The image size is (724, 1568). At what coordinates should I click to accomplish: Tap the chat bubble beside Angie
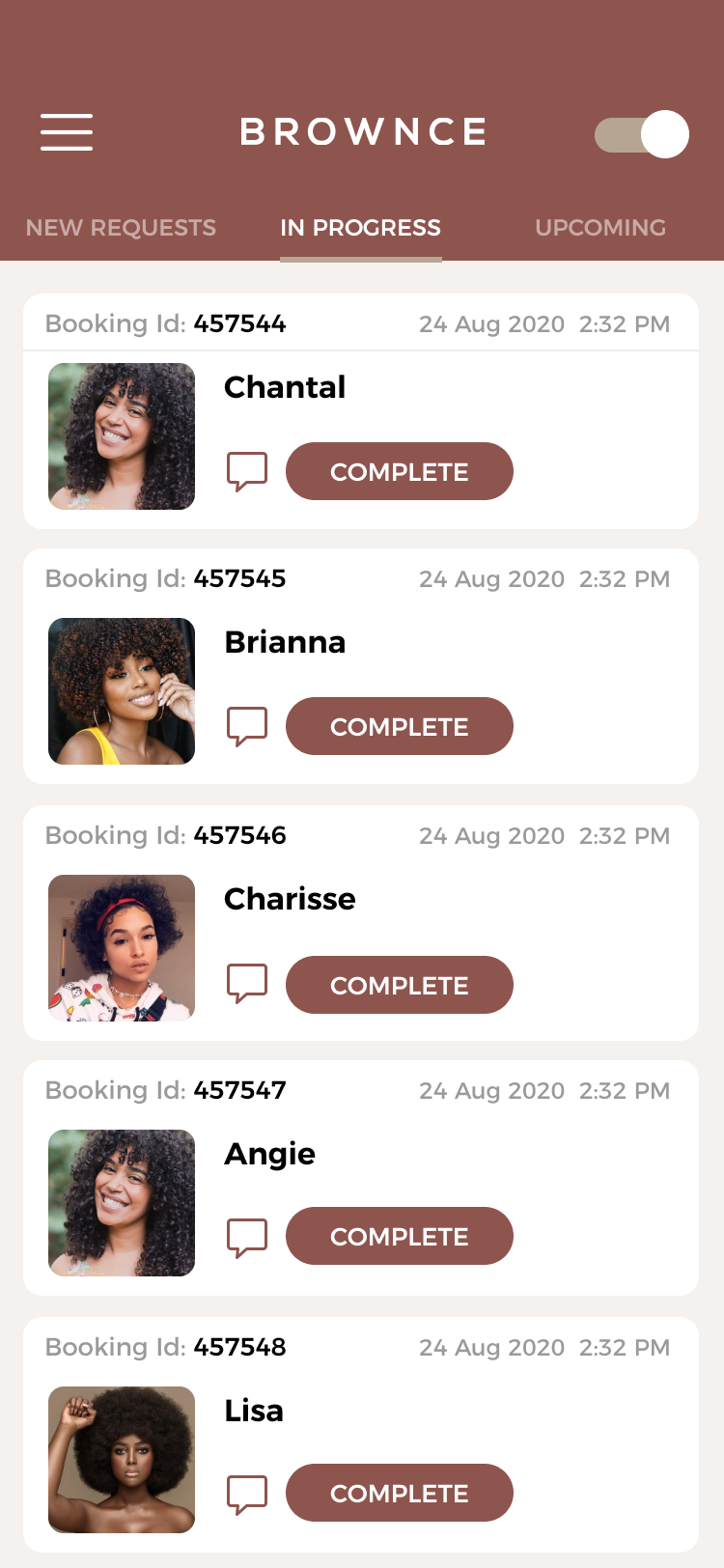(246, 1237)
